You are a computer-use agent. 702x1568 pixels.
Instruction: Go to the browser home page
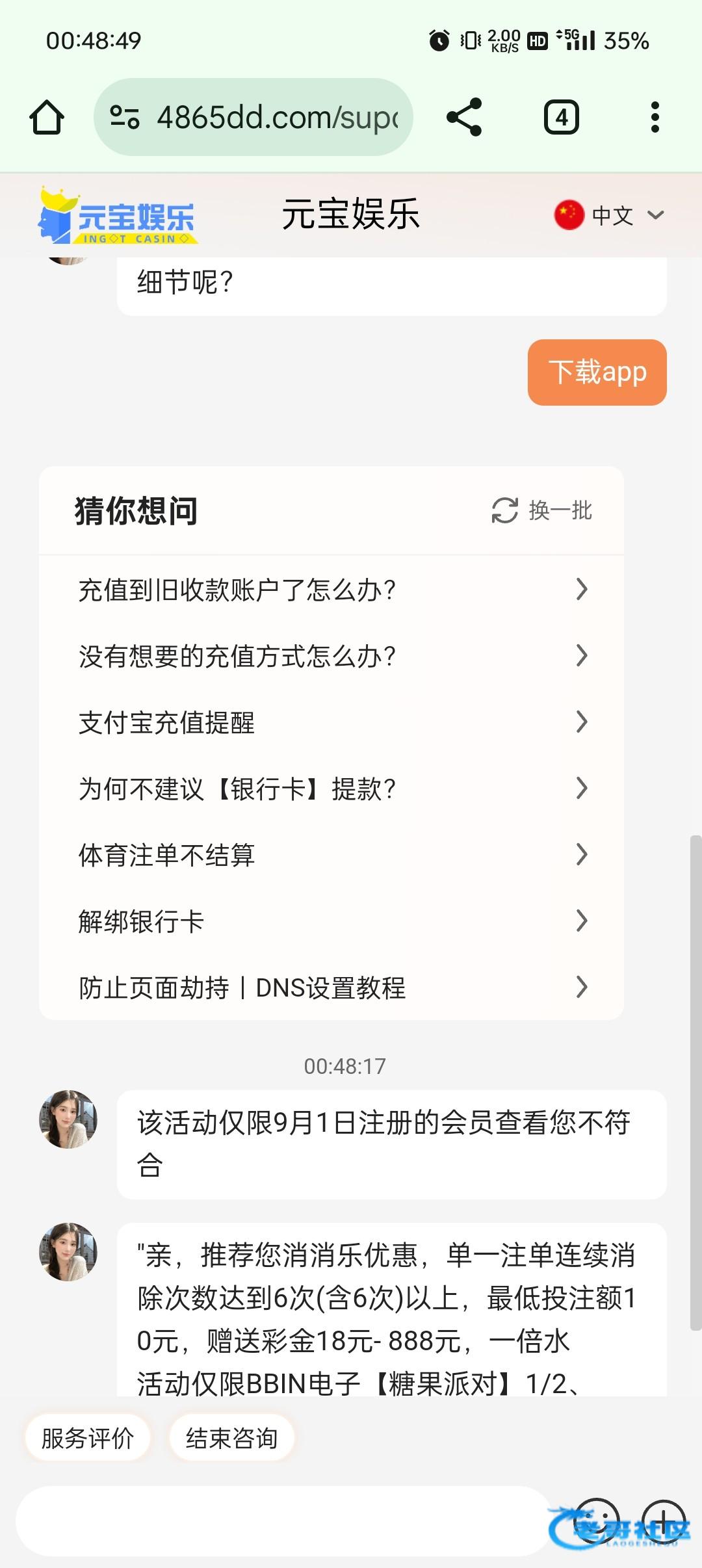click(47, 118)
